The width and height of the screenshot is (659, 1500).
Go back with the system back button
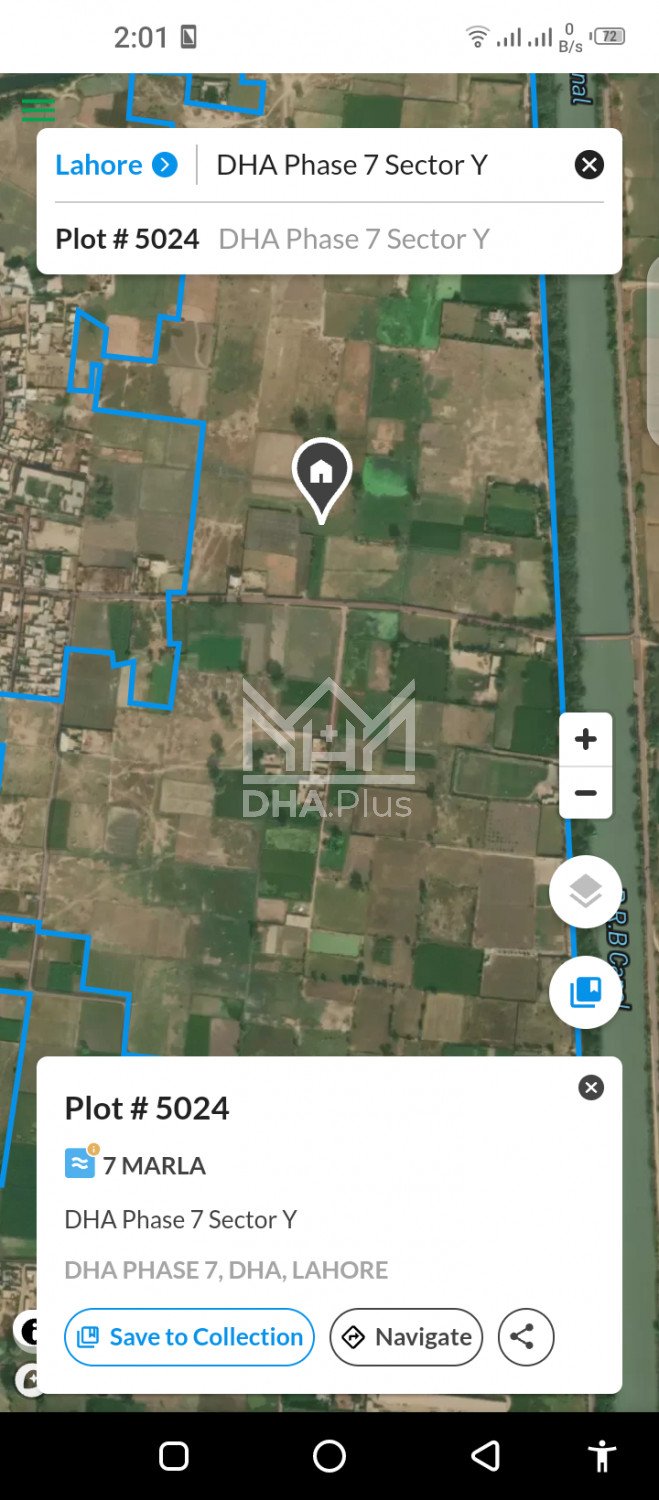coord(485,1456)
